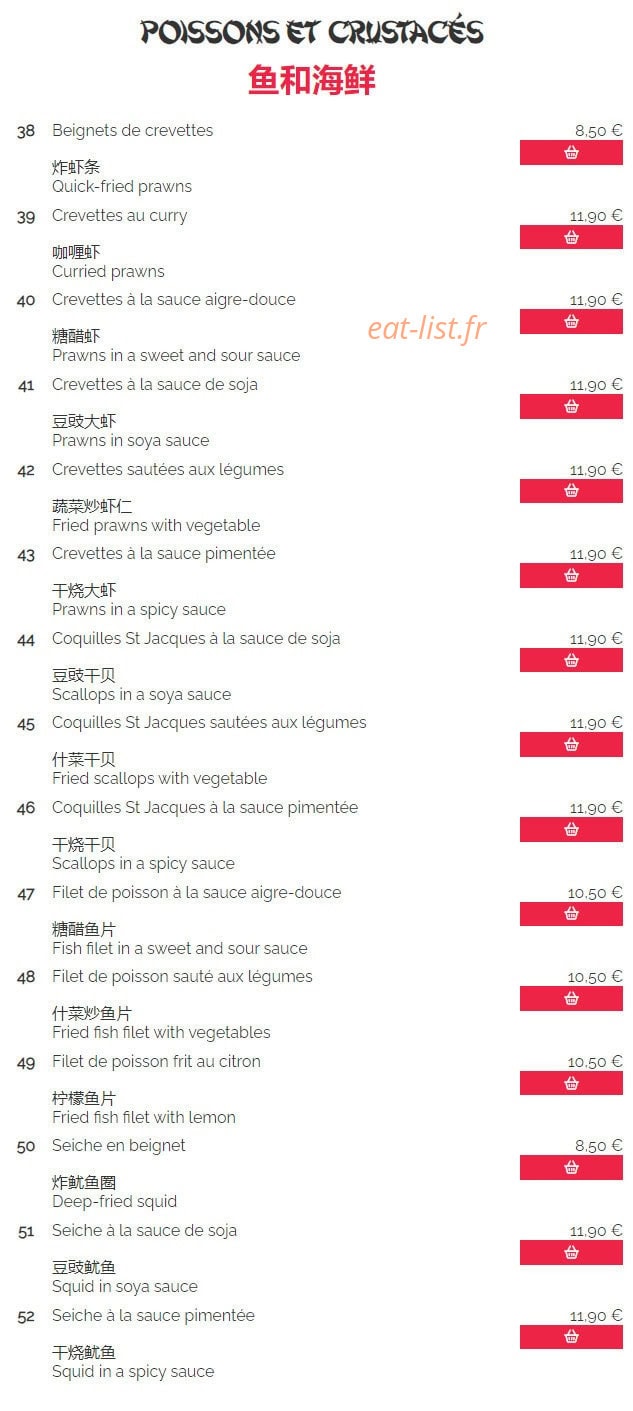Add Beignets de crevettes to the basket
The image size is (633, 1411).
point(571,153)
